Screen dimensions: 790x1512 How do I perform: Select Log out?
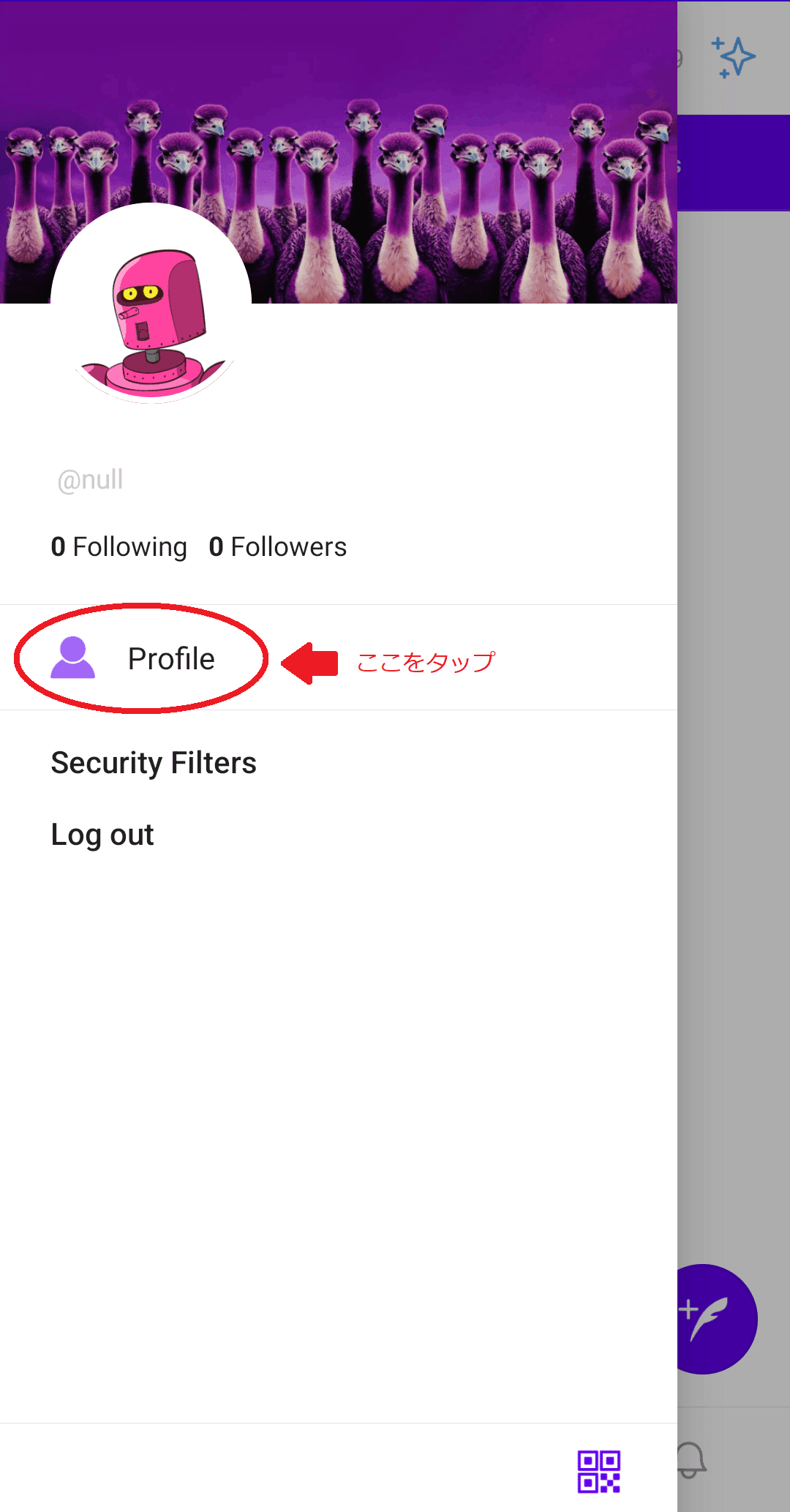102,835
